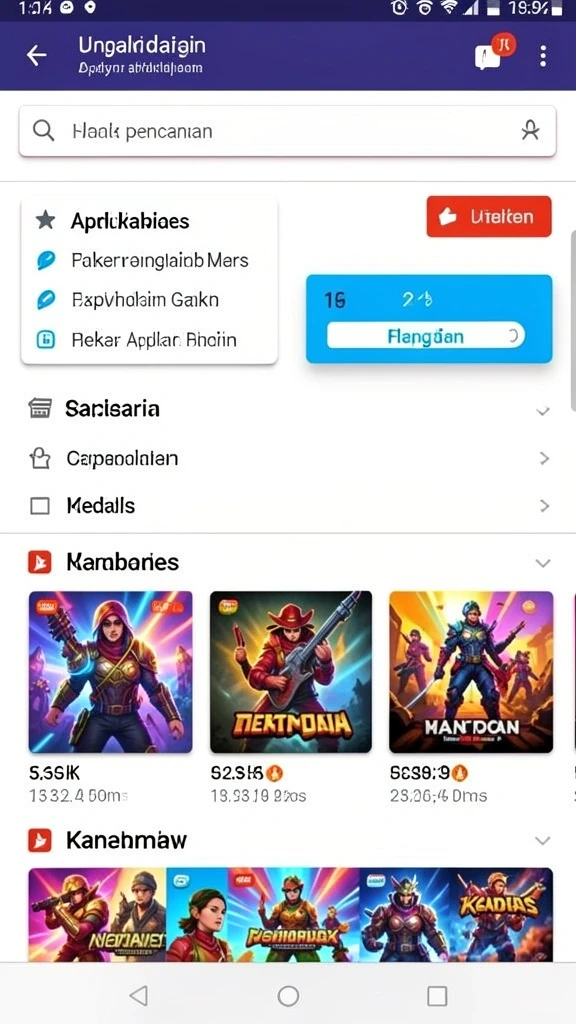Collapse the Kambories section chevron
This screenshot has height=1024, width=576.
coord(542,563)
